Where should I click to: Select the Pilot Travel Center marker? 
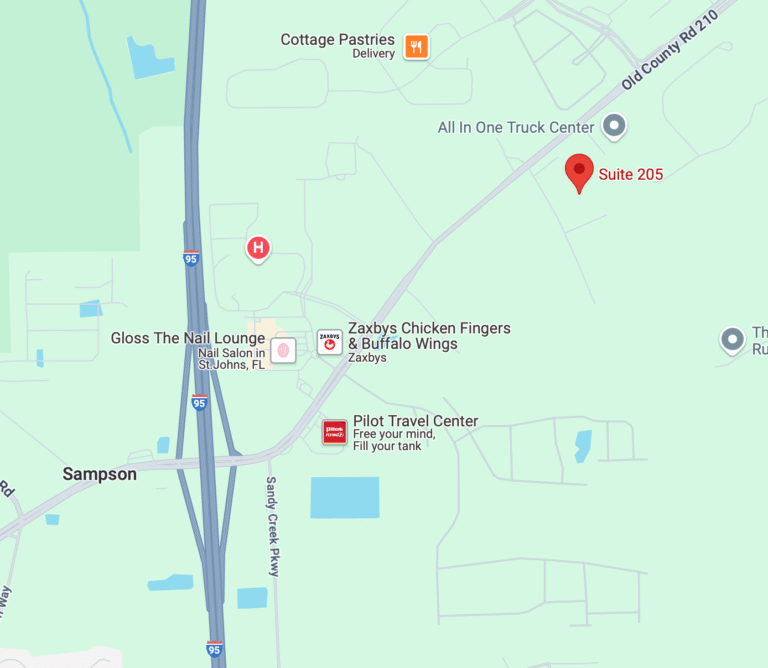point(334,432)
